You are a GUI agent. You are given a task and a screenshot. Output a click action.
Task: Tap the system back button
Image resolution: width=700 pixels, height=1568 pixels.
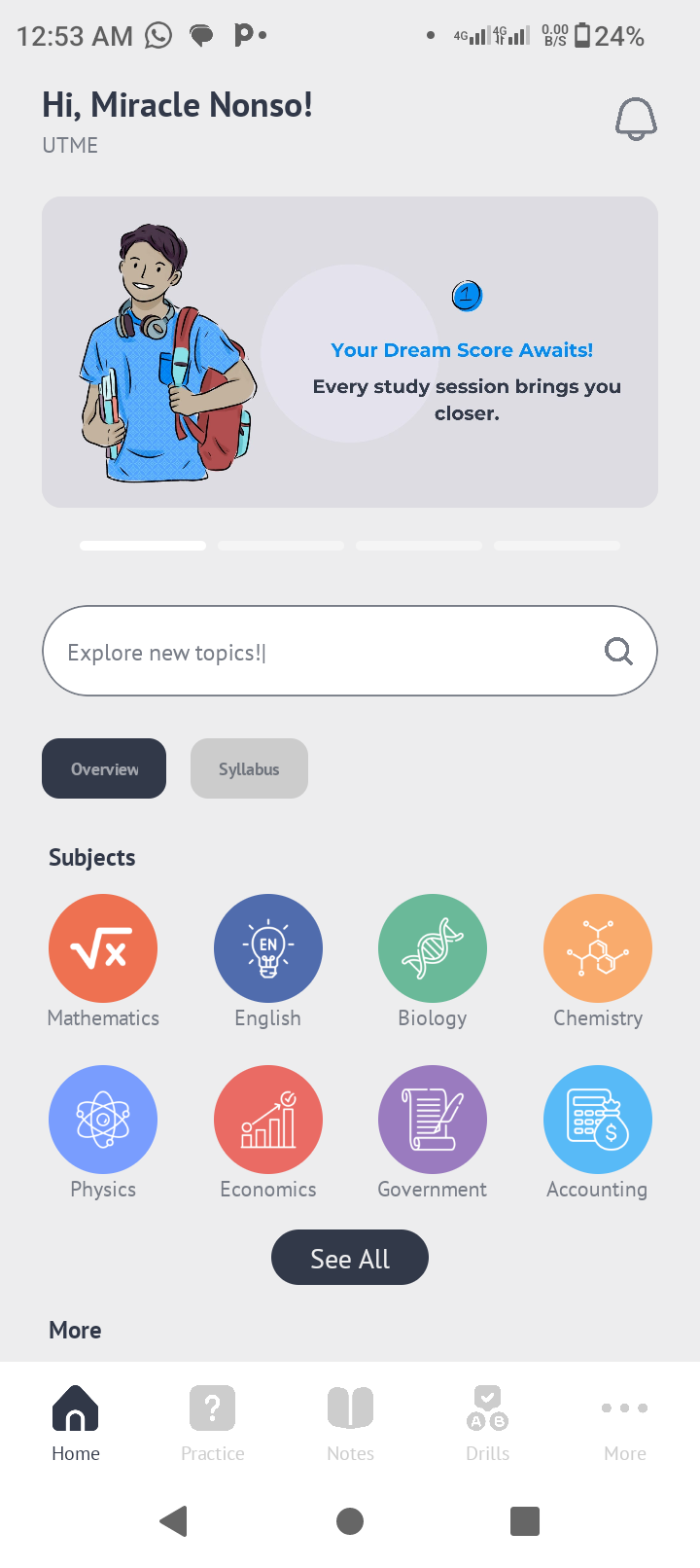pos(174,1520)
